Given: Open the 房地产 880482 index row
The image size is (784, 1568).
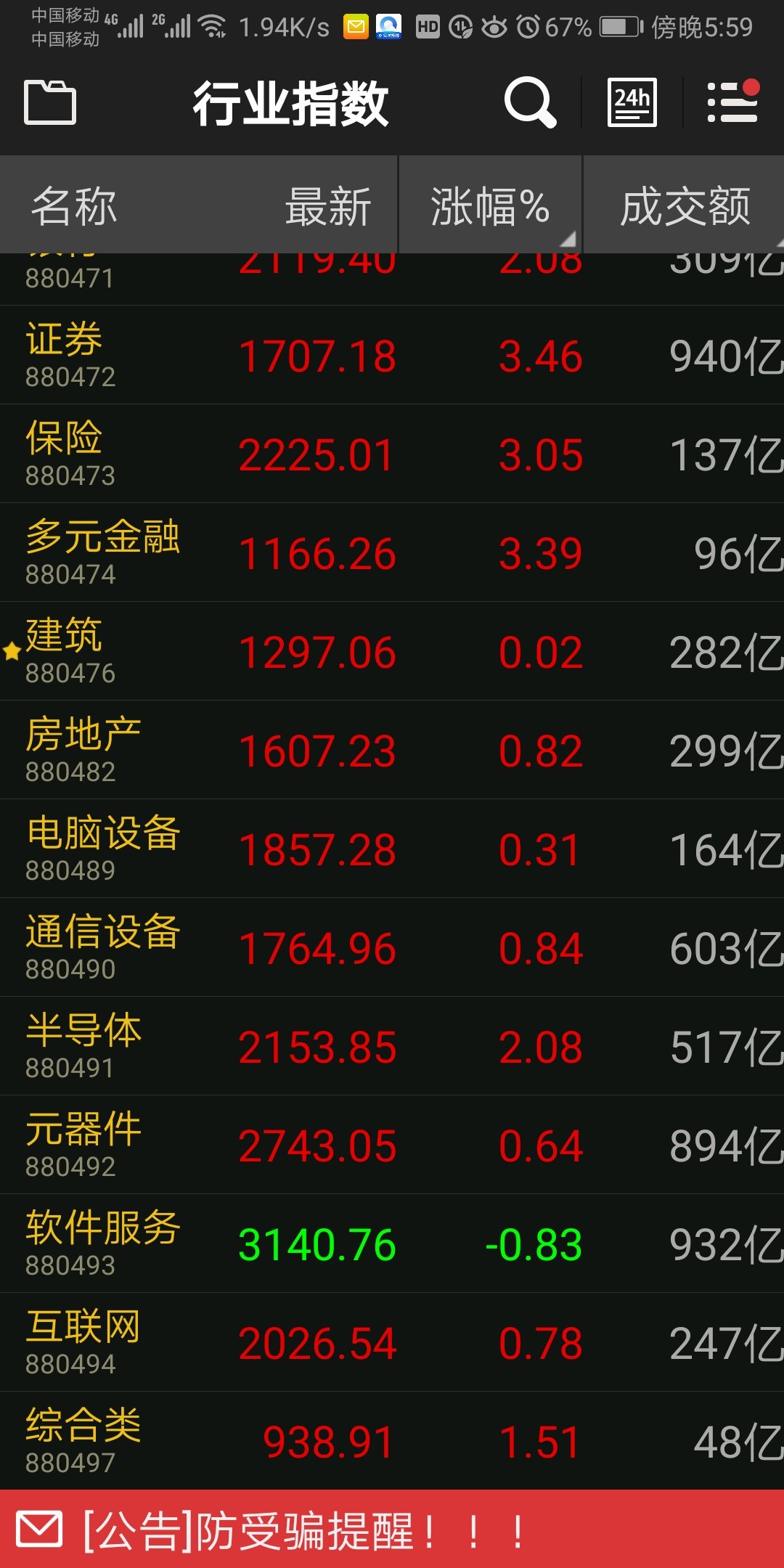Looking at the screenshot, I should coord(392,751).
